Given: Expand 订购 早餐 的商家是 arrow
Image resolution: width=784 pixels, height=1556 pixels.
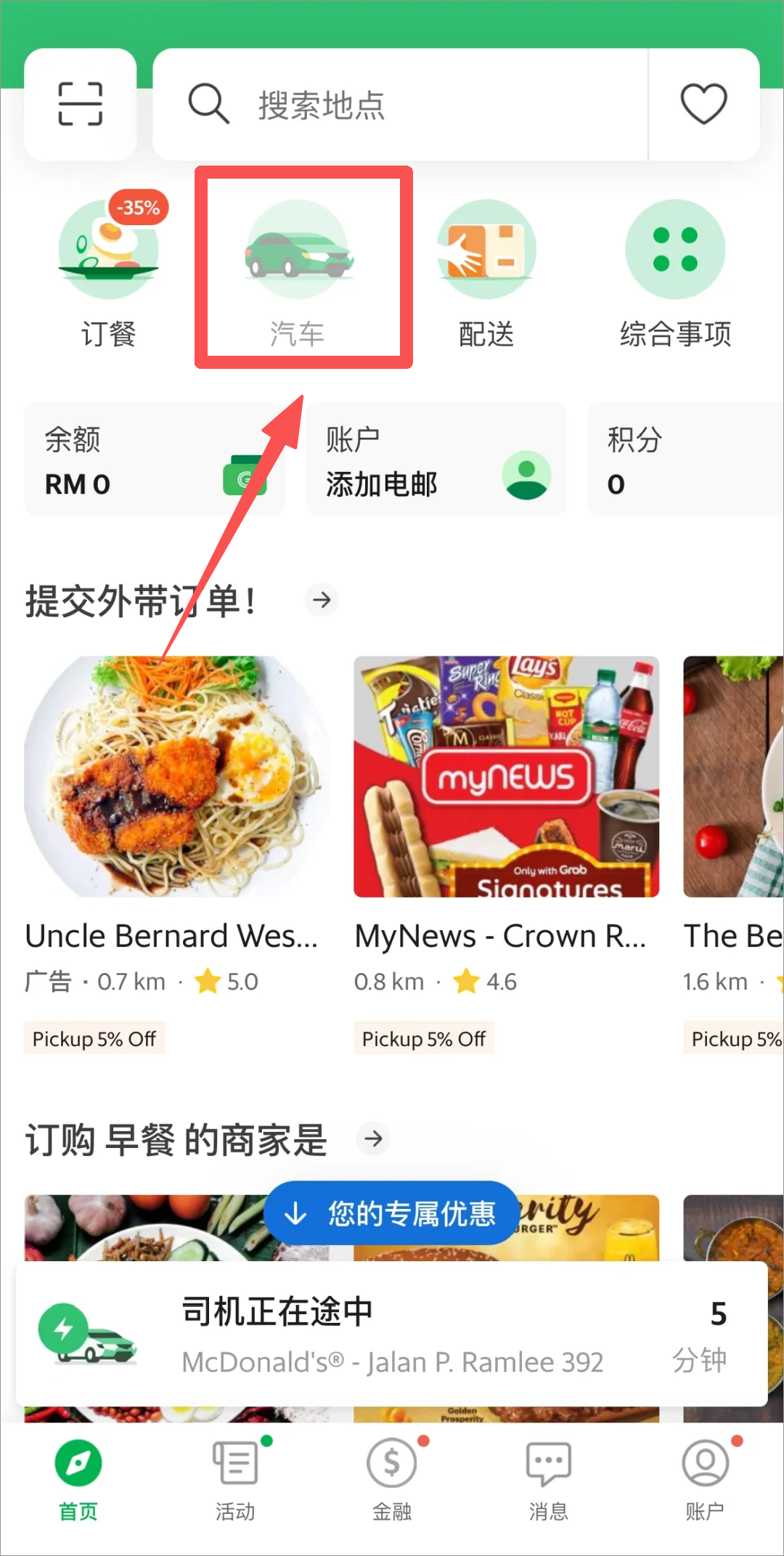Looking at the screenshot, I should point(373,1139).
